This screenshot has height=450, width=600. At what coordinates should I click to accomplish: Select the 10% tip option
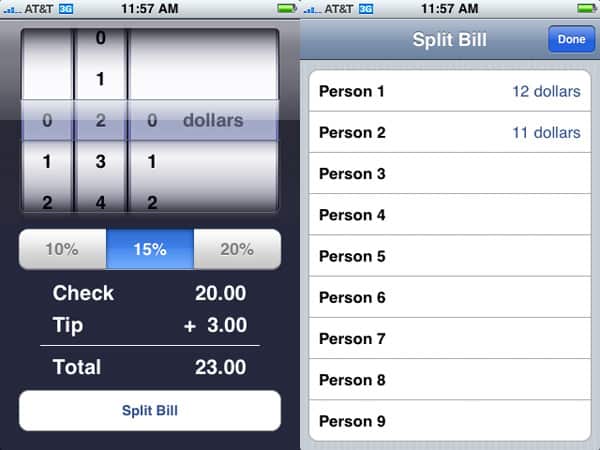pos(62,250)
